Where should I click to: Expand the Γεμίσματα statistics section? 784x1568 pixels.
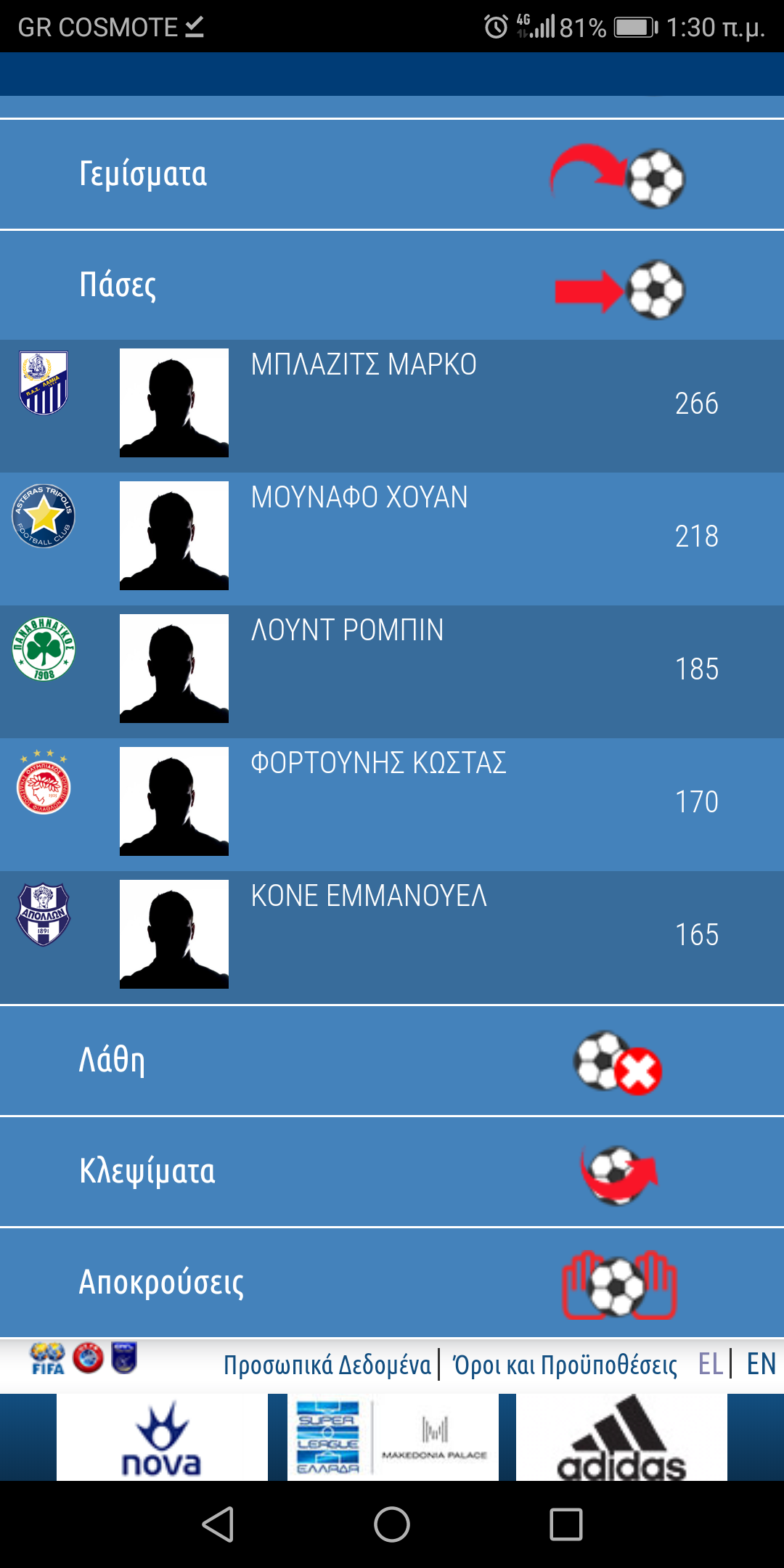point(392,175)
